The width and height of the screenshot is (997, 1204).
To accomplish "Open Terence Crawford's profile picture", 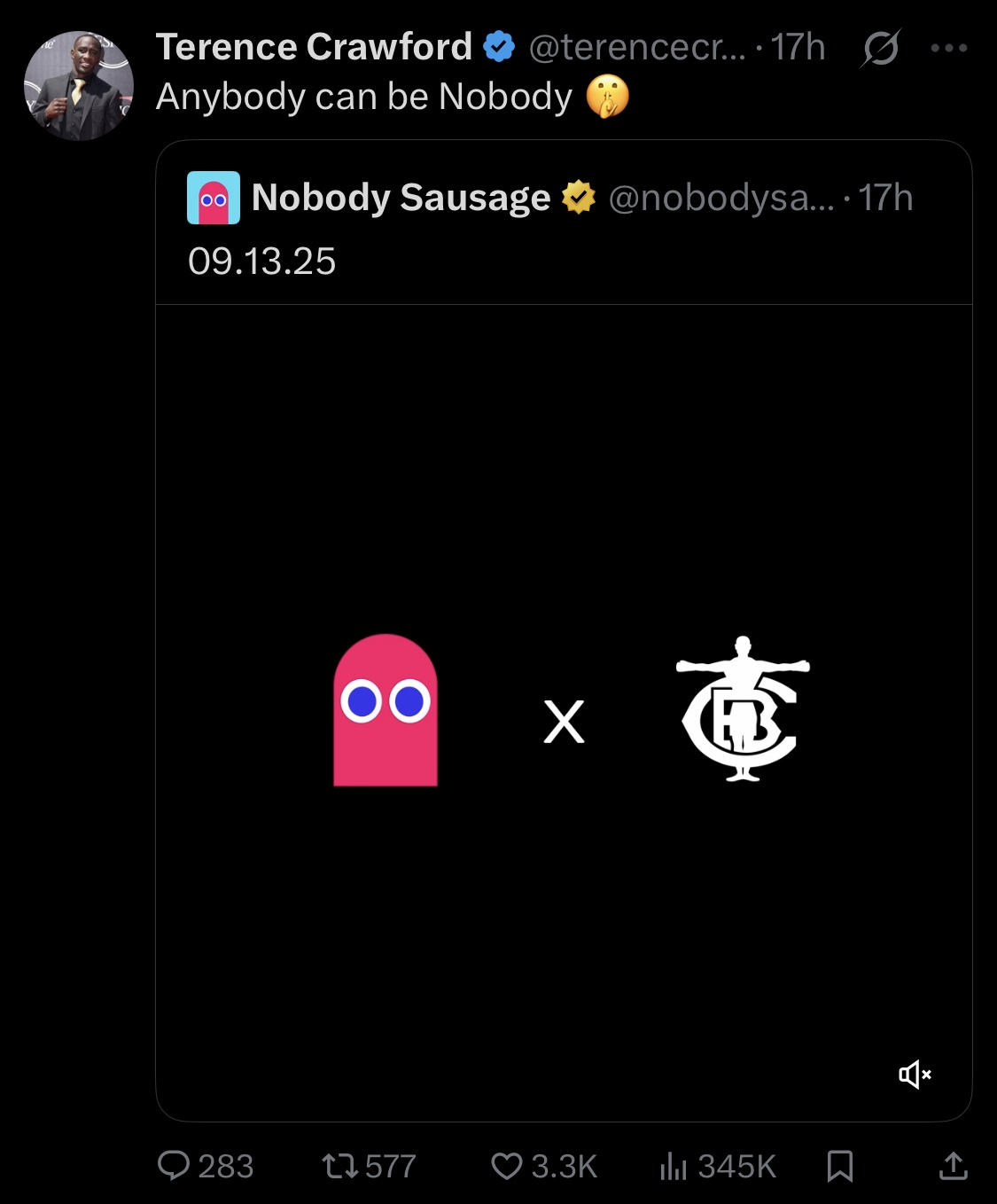I will coord(79,86).
